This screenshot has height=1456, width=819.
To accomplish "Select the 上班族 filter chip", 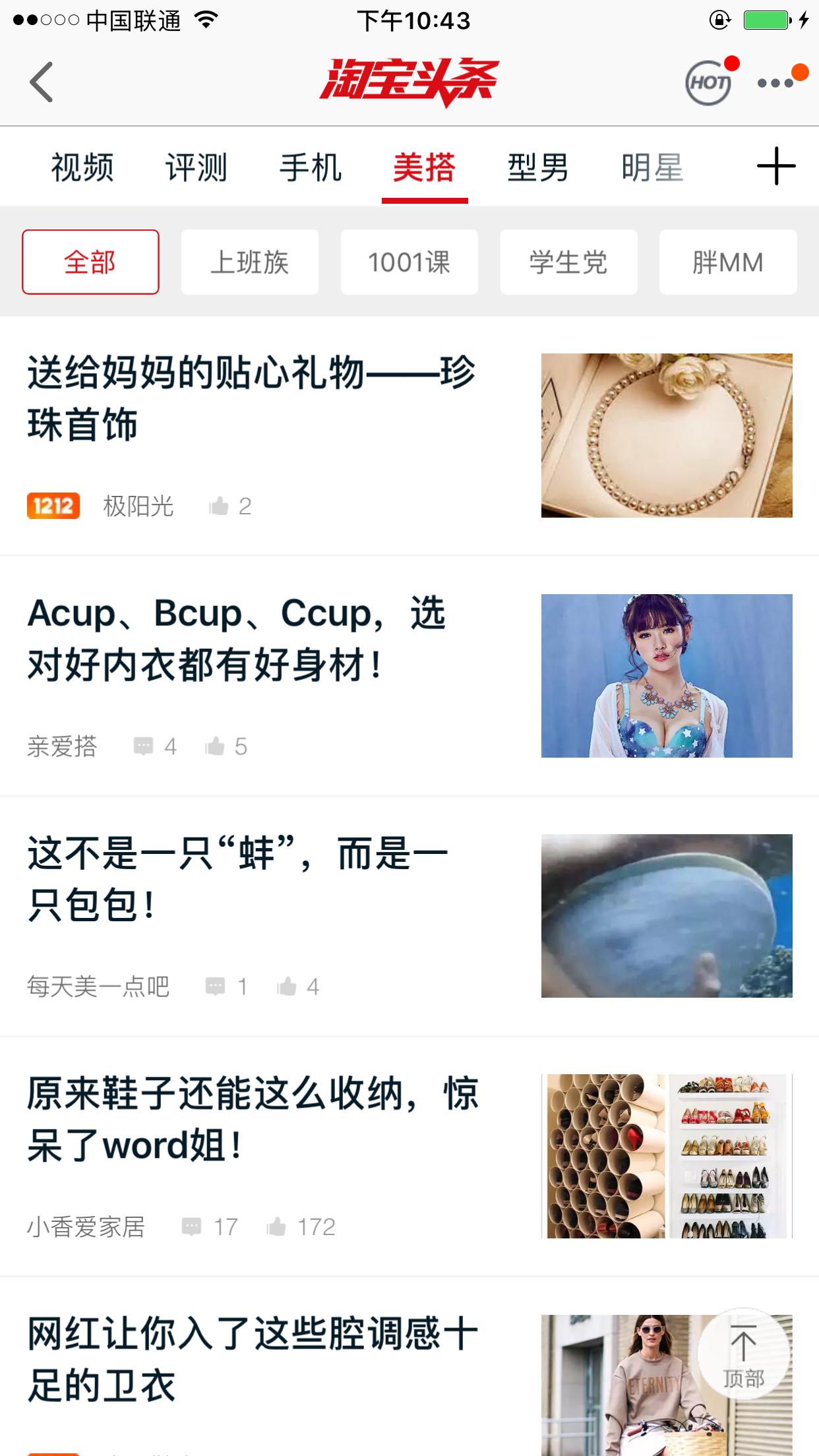I will [x=250, y=261].
